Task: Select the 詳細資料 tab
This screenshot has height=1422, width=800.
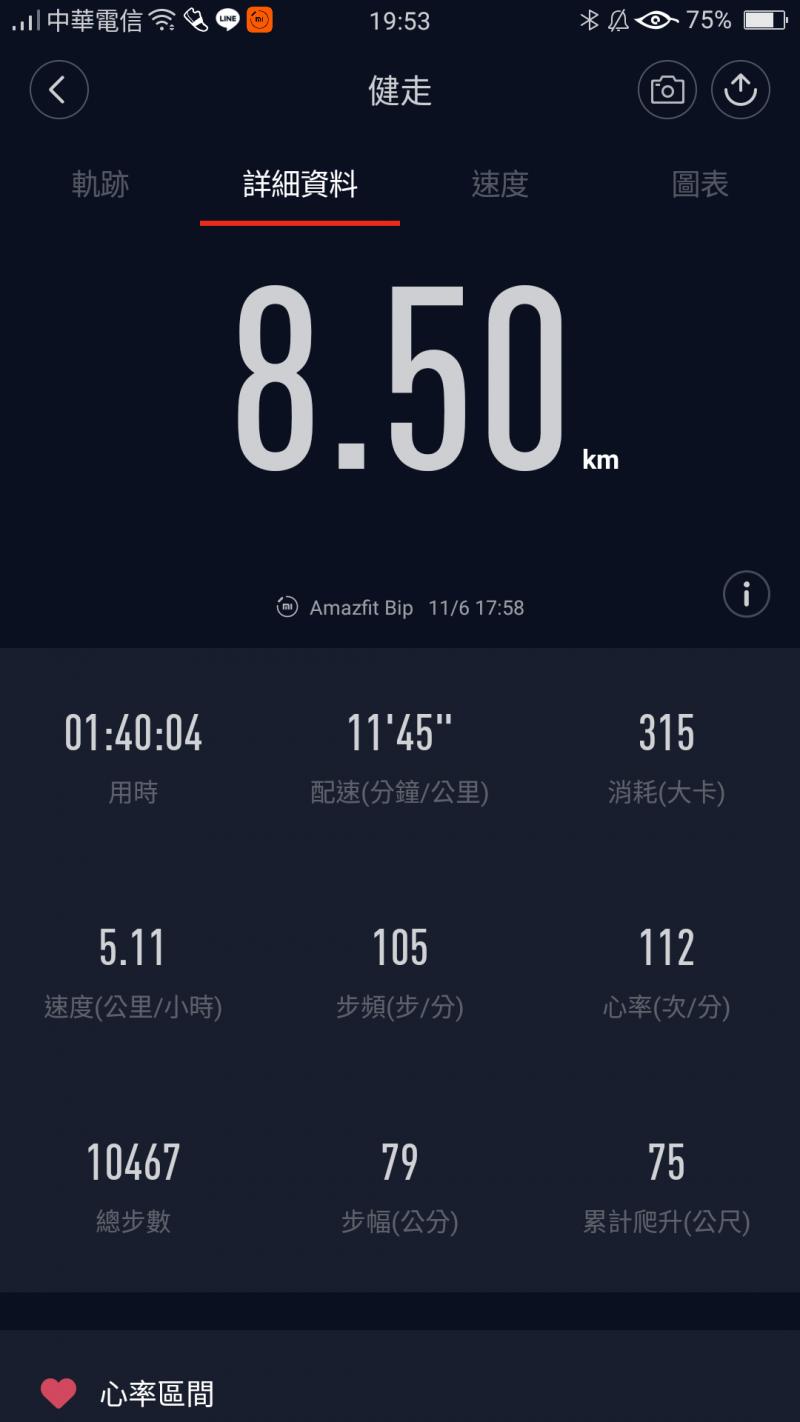Action: click(x=300, y=184)
